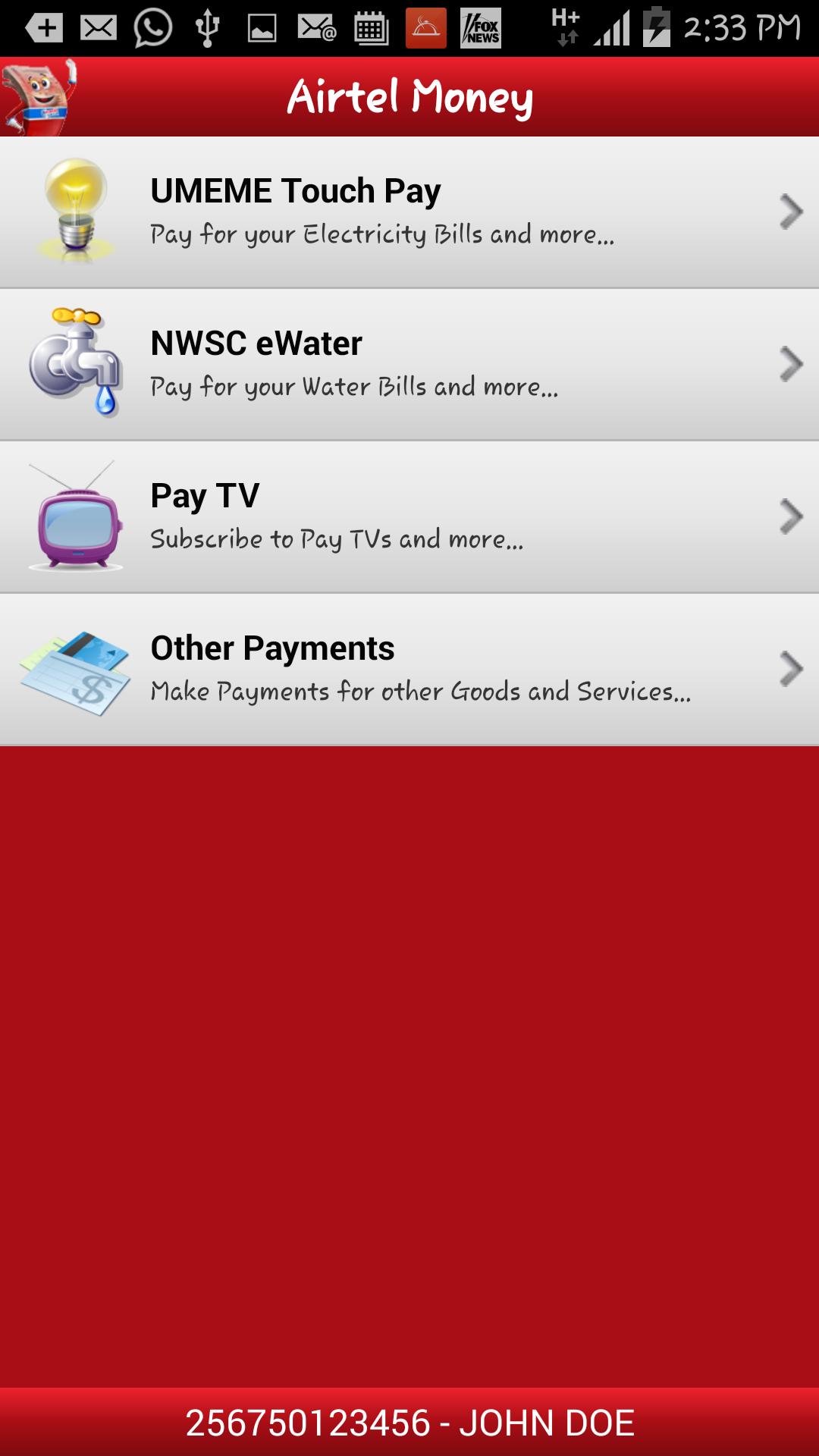Tap the email notification icon
The height and width of the screenshot is (1456, 819).
click(97, 29)
